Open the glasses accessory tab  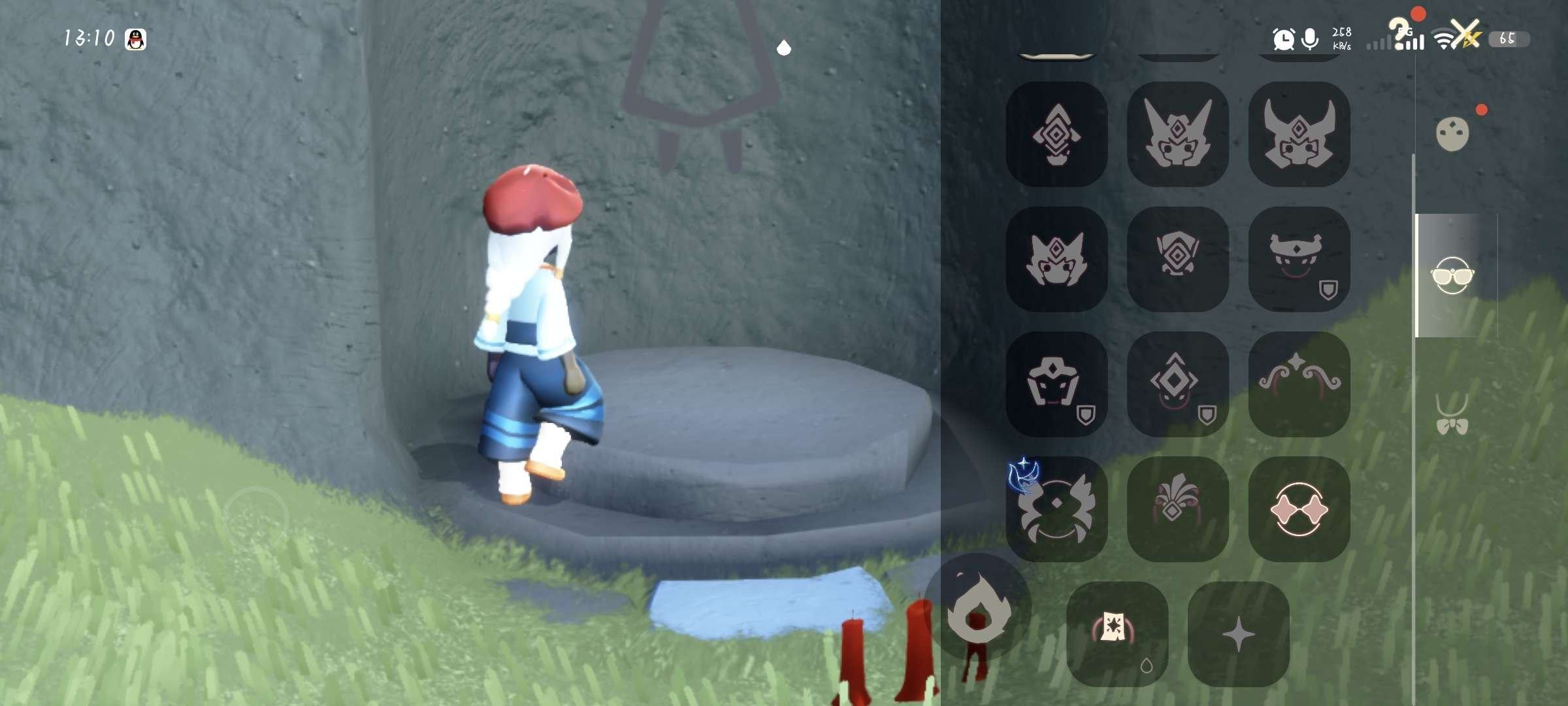coord(1452,275)
